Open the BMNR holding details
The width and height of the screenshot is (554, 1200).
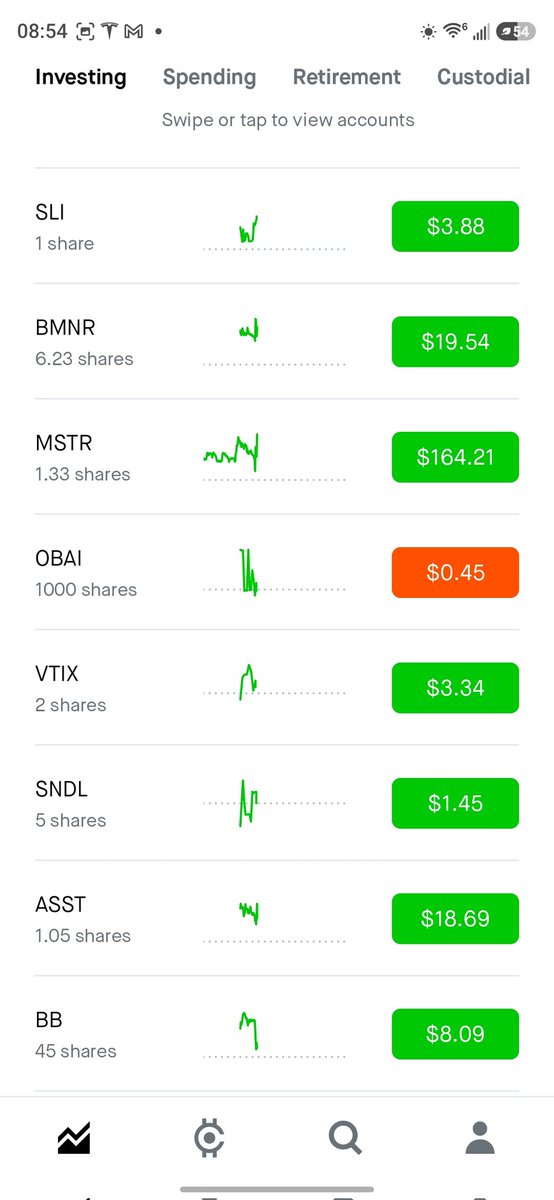277,342
